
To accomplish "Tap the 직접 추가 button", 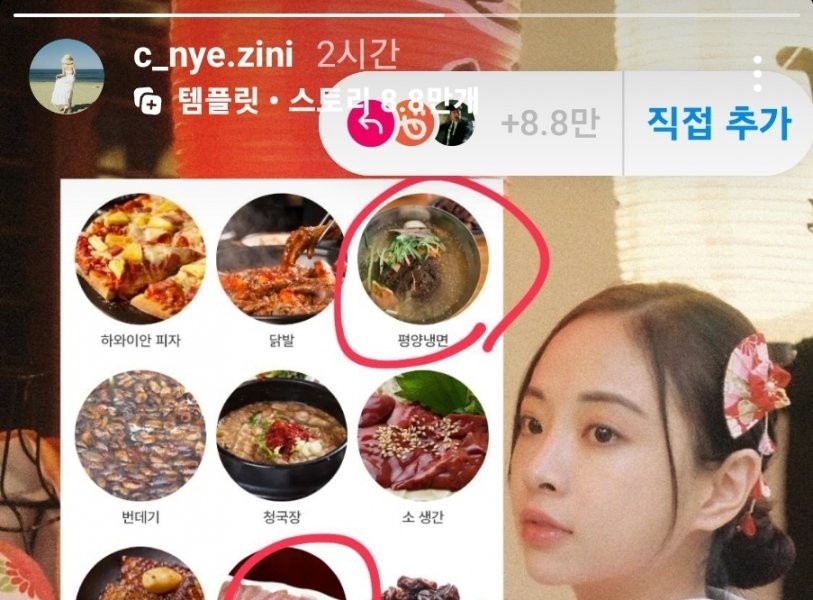I will [x=718, y=123].
